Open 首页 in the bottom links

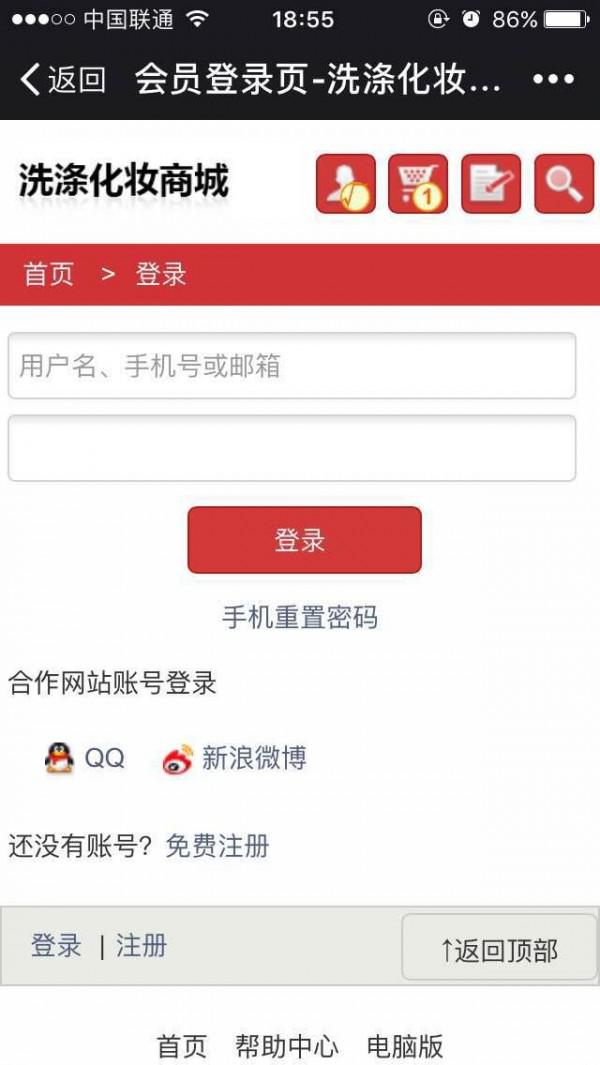tap(182, 1047)
